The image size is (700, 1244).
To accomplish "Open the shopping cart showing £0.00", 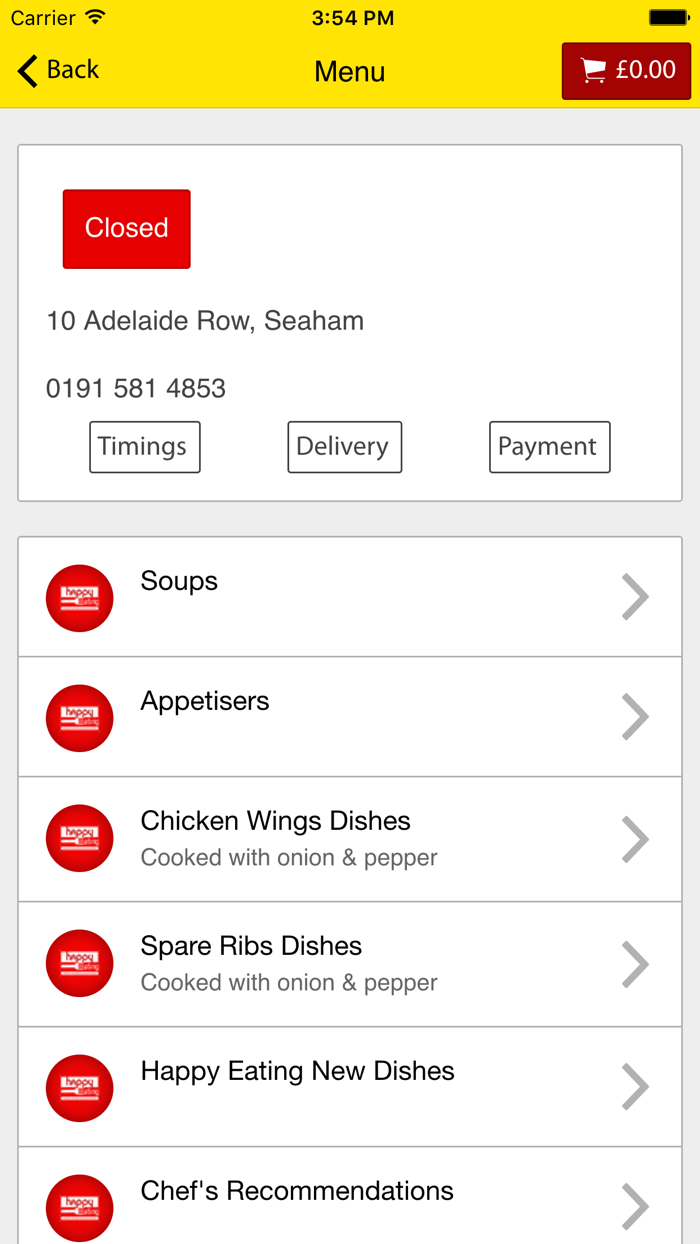I will pyautogui.click(x=626, y=70).
